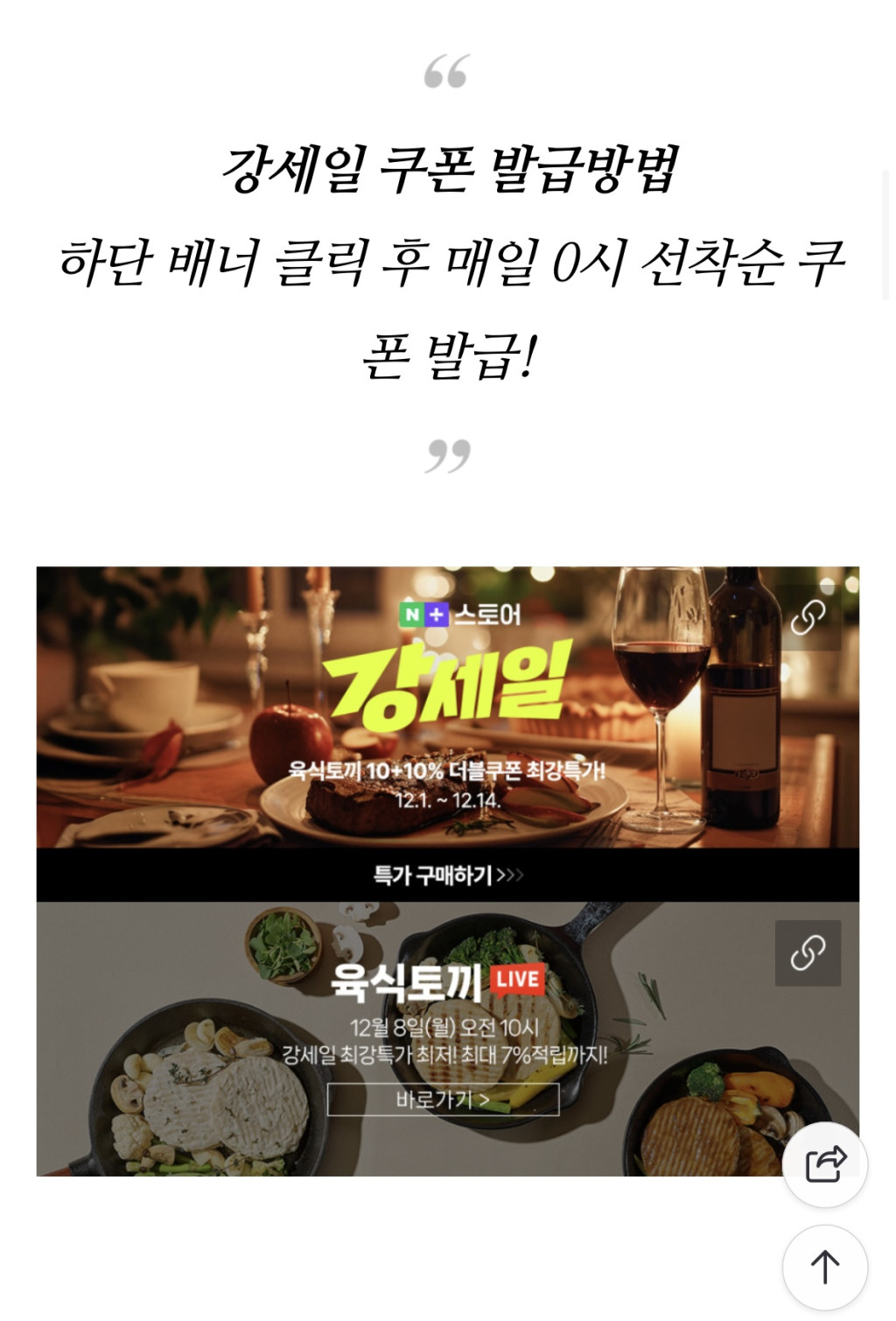Open the 강세일 N+스토어 banner
Image resolution: width=896 pixels, height=1321 pixels.
click(x=447, y=734)
